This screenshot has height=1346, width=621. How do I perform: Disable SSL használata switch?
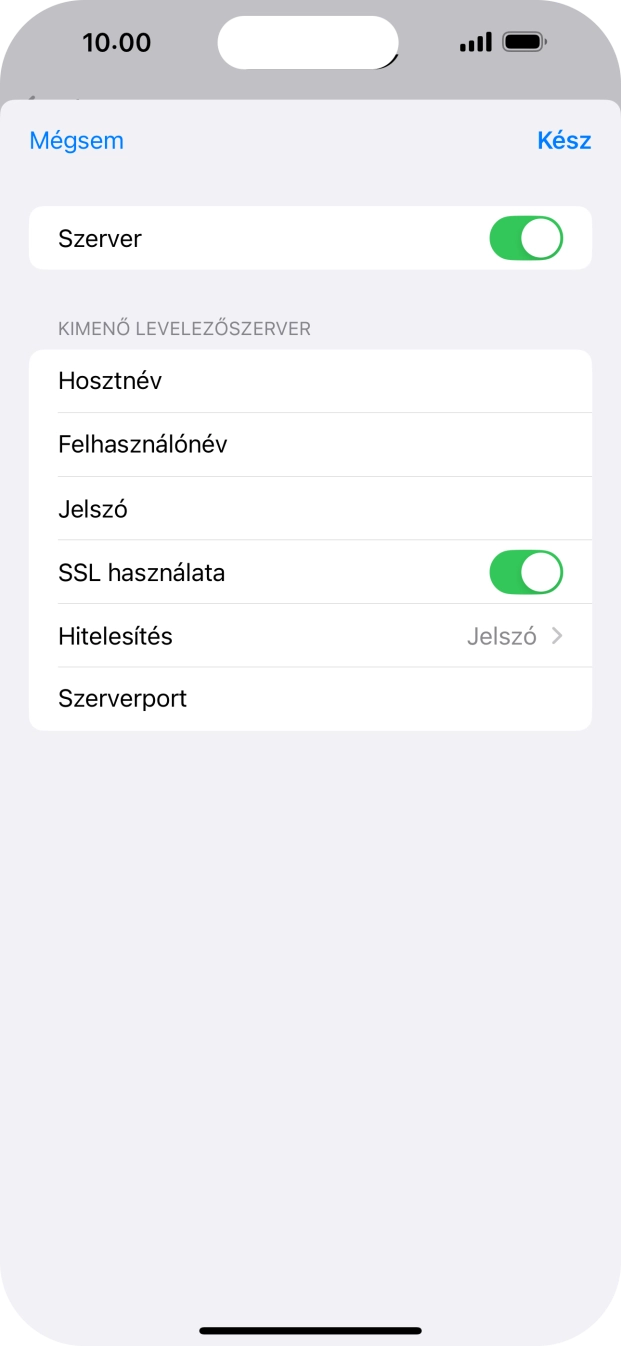pos(526,573)
